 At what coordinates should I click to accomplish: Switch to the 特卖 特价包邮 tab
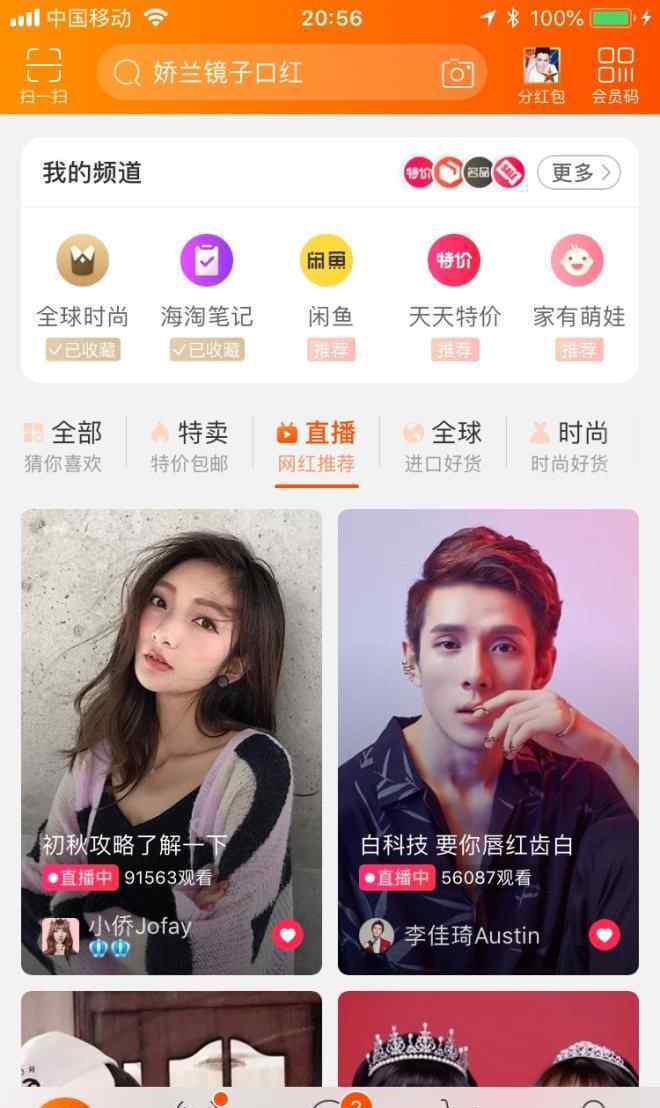(x=189, y=446)
